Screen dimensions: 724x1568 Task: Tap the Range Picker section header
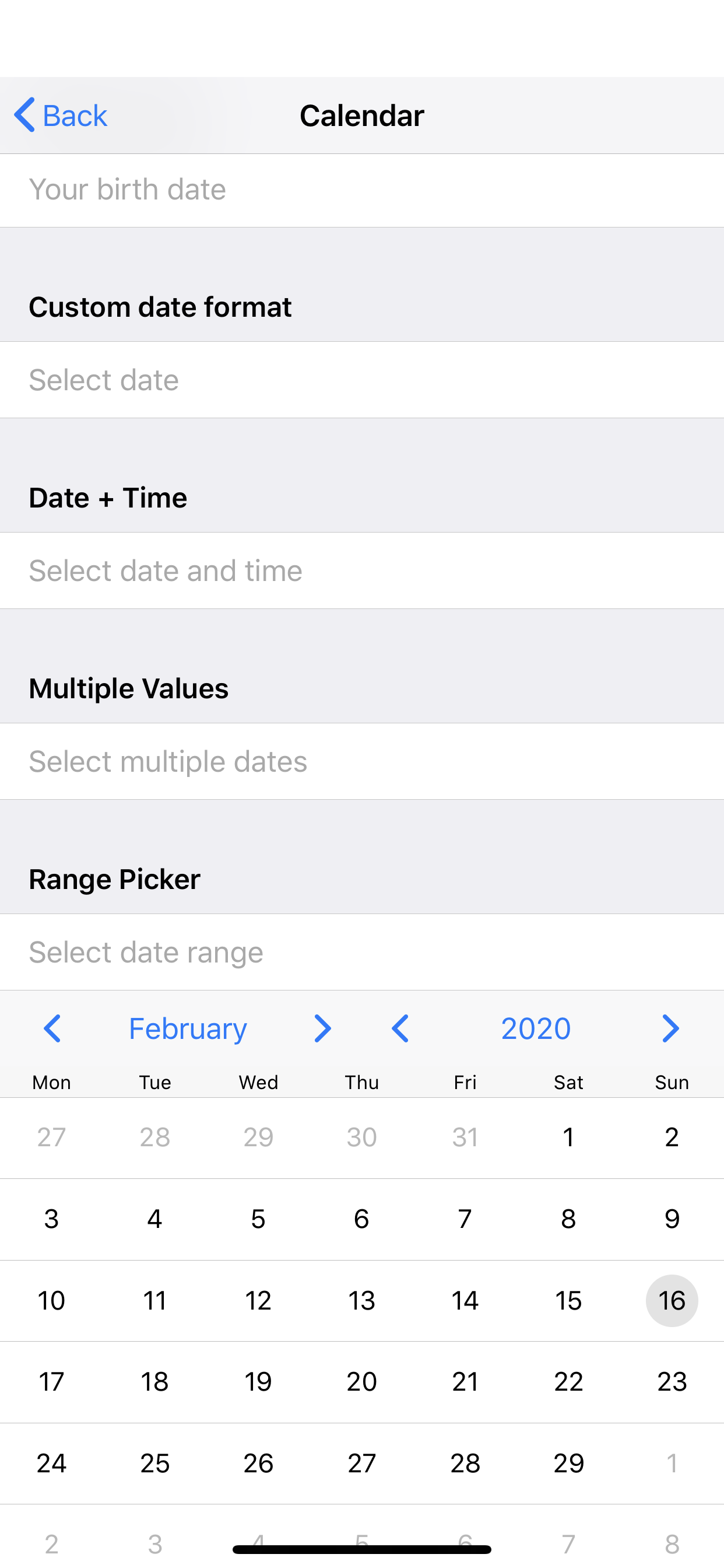pos(114,878)
